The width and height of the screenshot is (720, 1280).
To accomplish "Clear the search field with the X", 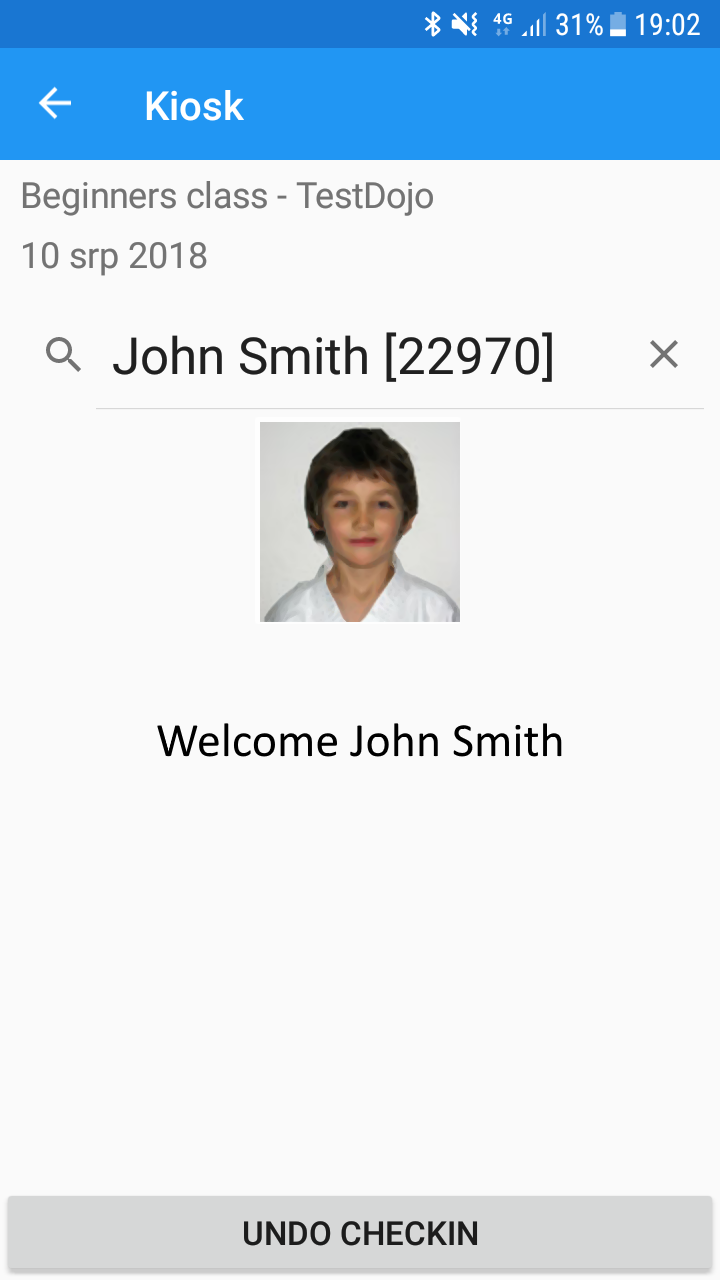I will click(x=664, y=354).
